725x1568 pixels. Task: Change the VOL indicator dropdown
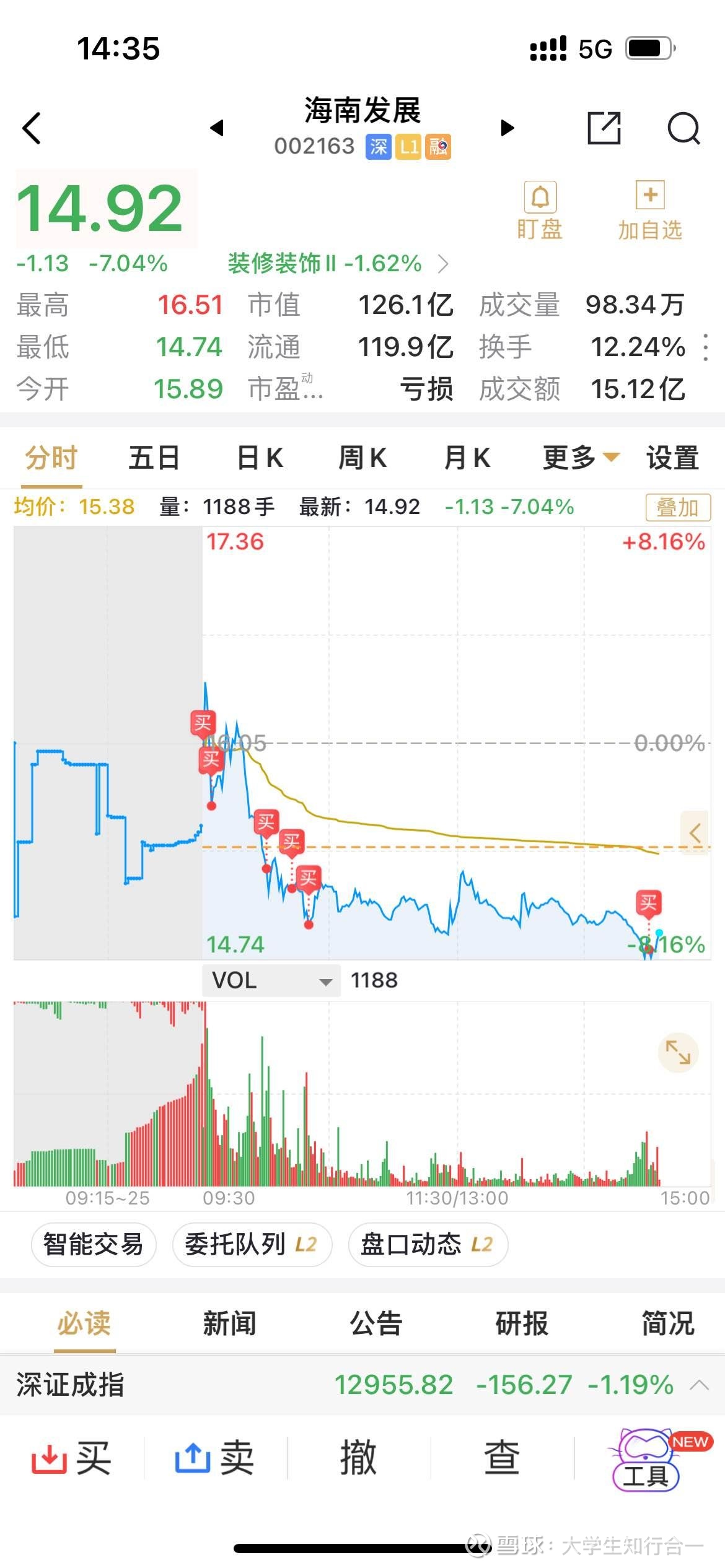pos(271,980)
